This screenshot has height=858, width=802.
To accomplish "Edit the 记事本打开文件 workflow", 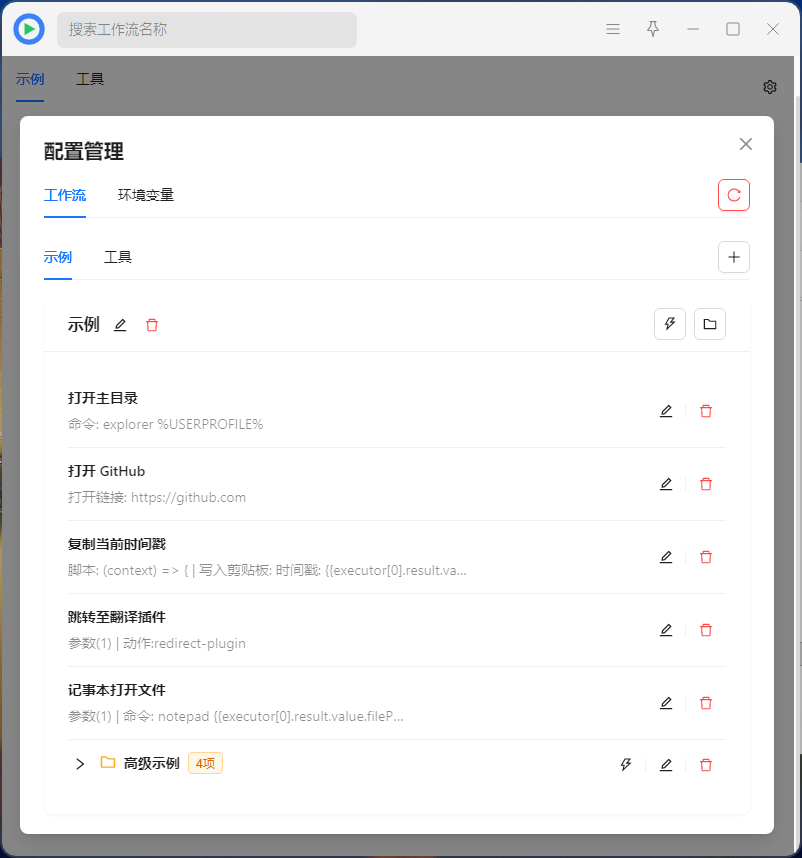I will pyautogui.click(x=666, y=703).
